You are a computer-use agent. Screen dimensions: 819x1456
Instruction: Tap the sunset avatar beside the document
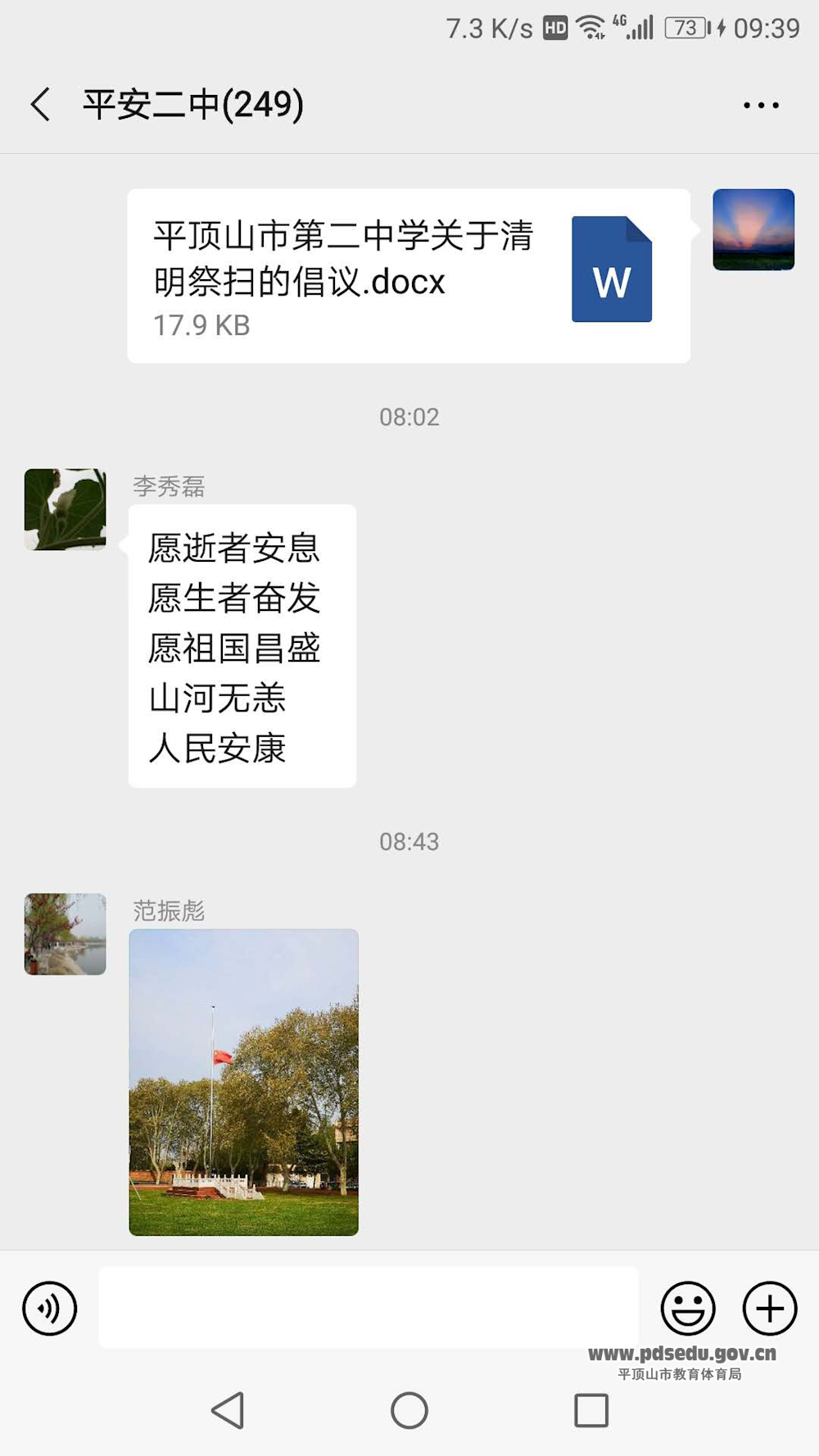(753, 230)
